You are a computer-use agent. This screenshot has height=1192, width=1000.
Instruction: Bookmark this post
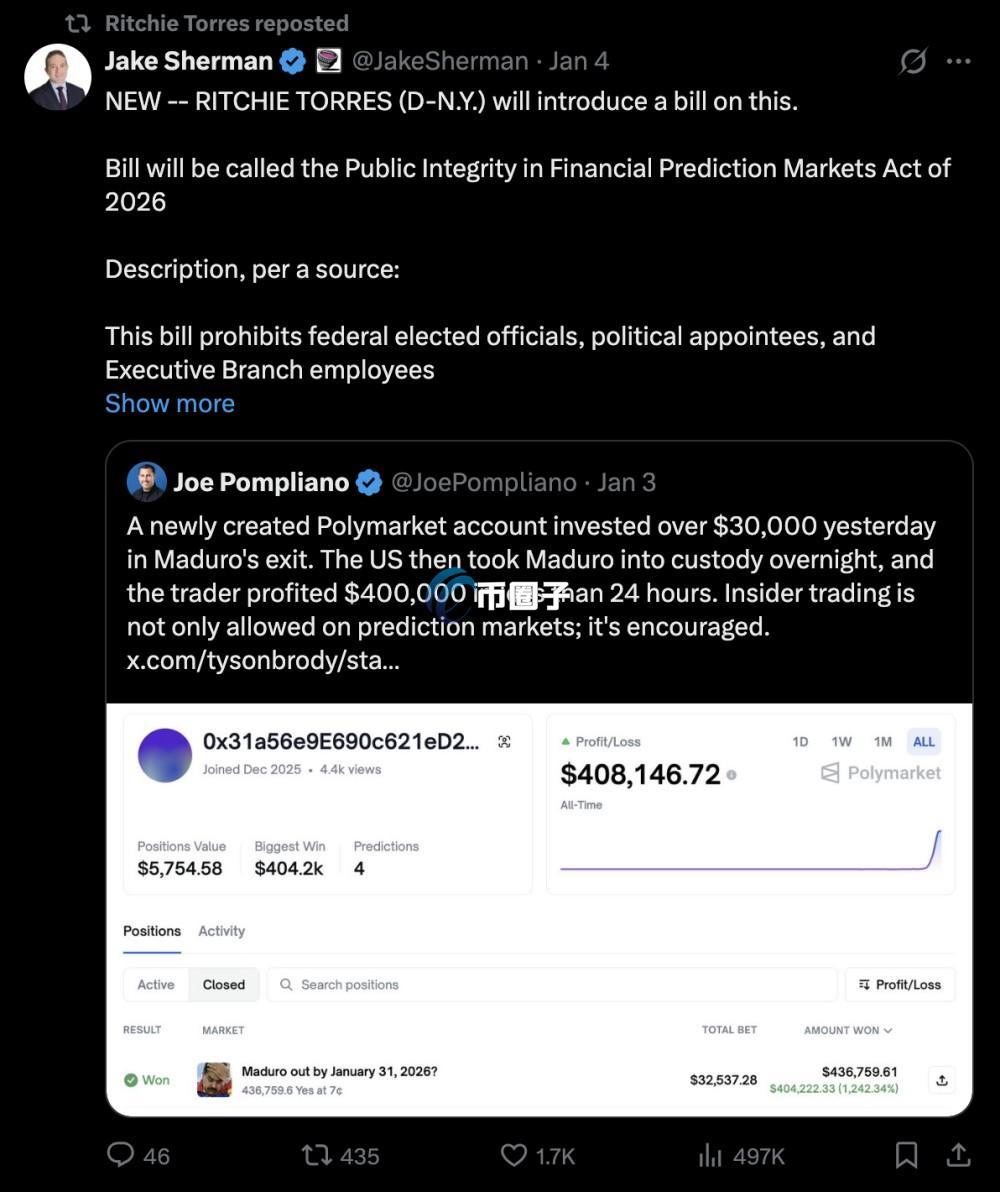906,1155
